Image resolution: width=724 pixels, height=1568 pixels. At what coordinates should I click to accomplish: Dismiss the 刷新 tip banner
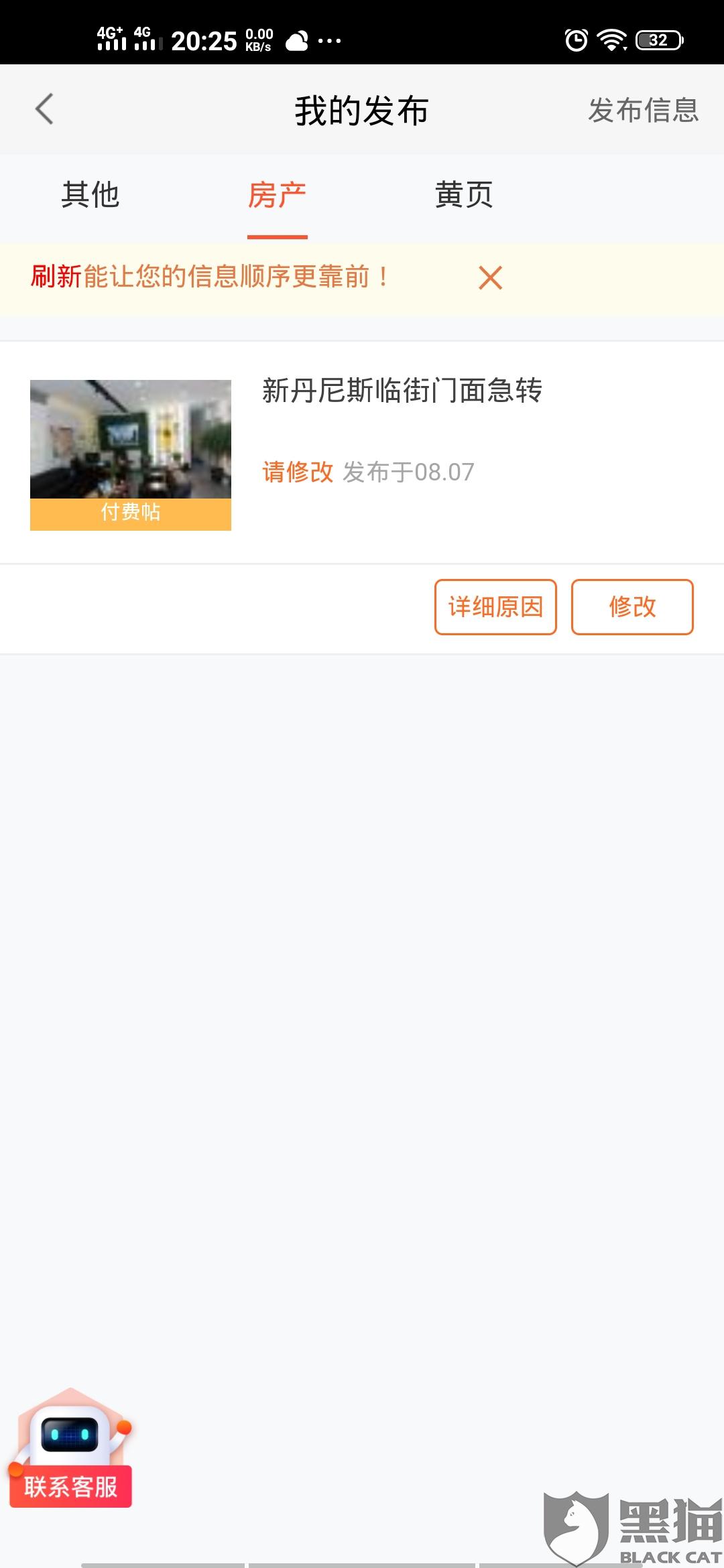(490, 277)
